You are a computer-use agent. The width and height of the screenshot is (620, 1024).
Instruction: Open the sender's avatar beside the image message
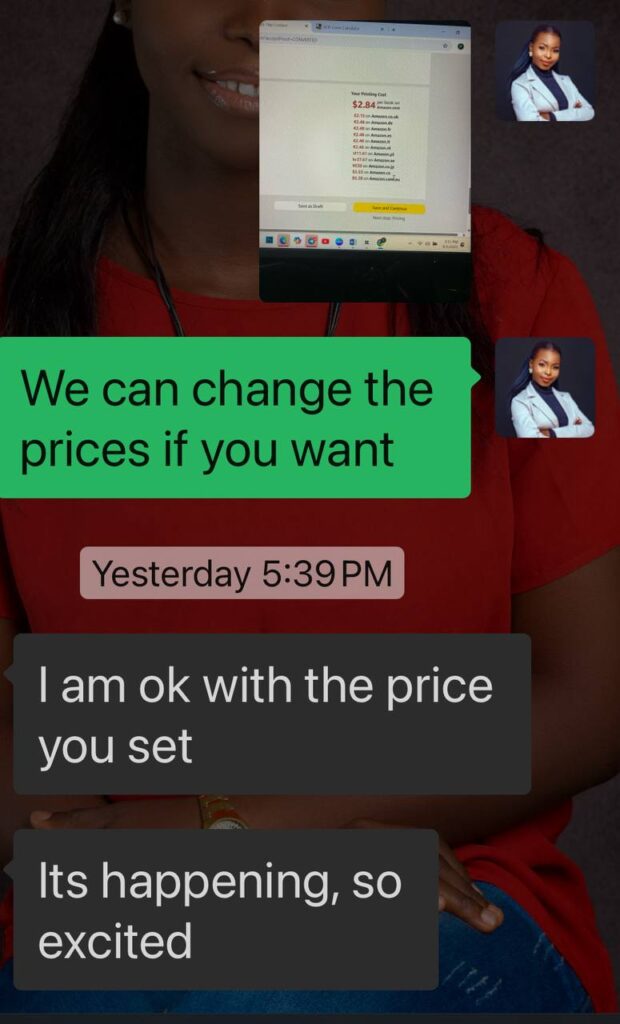(x=545, y=72)
